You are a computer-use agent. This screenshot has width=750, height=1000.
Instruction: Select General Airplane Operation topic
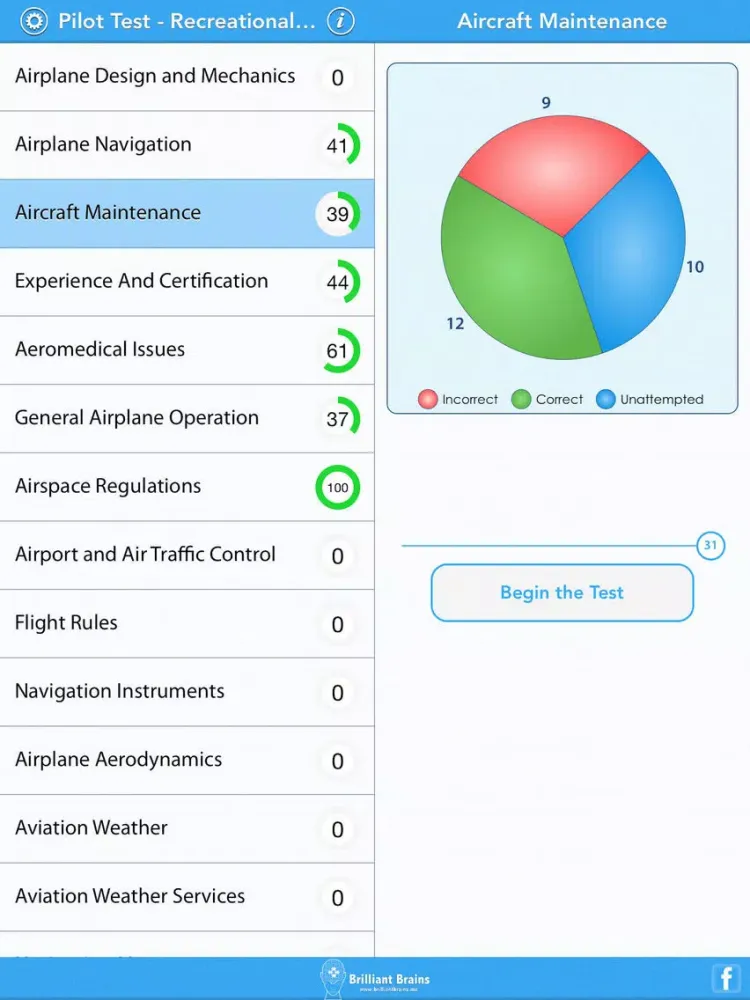tap(187, 418)
